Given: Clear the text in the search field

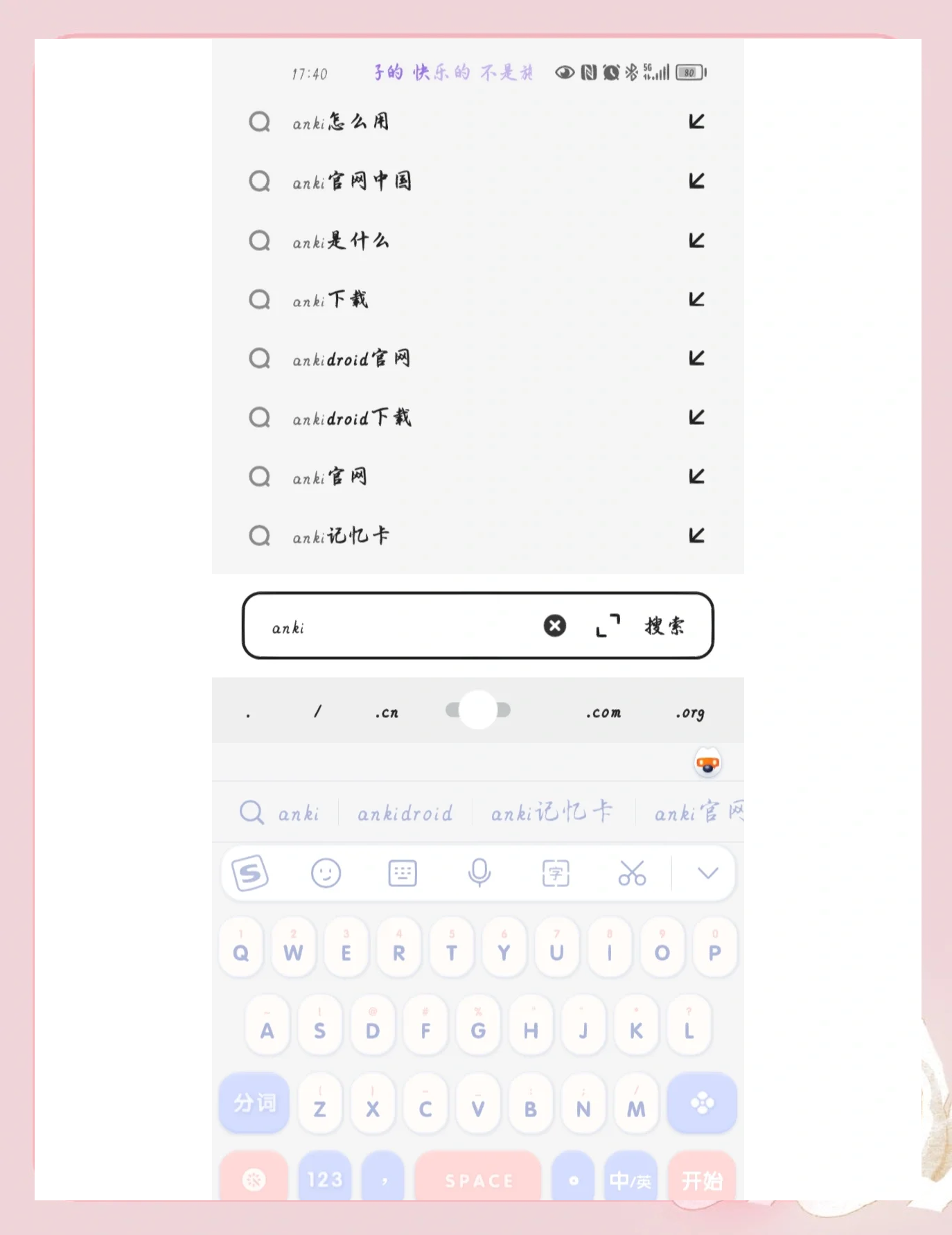Looking at the screenshot, I should pos(554,626).
